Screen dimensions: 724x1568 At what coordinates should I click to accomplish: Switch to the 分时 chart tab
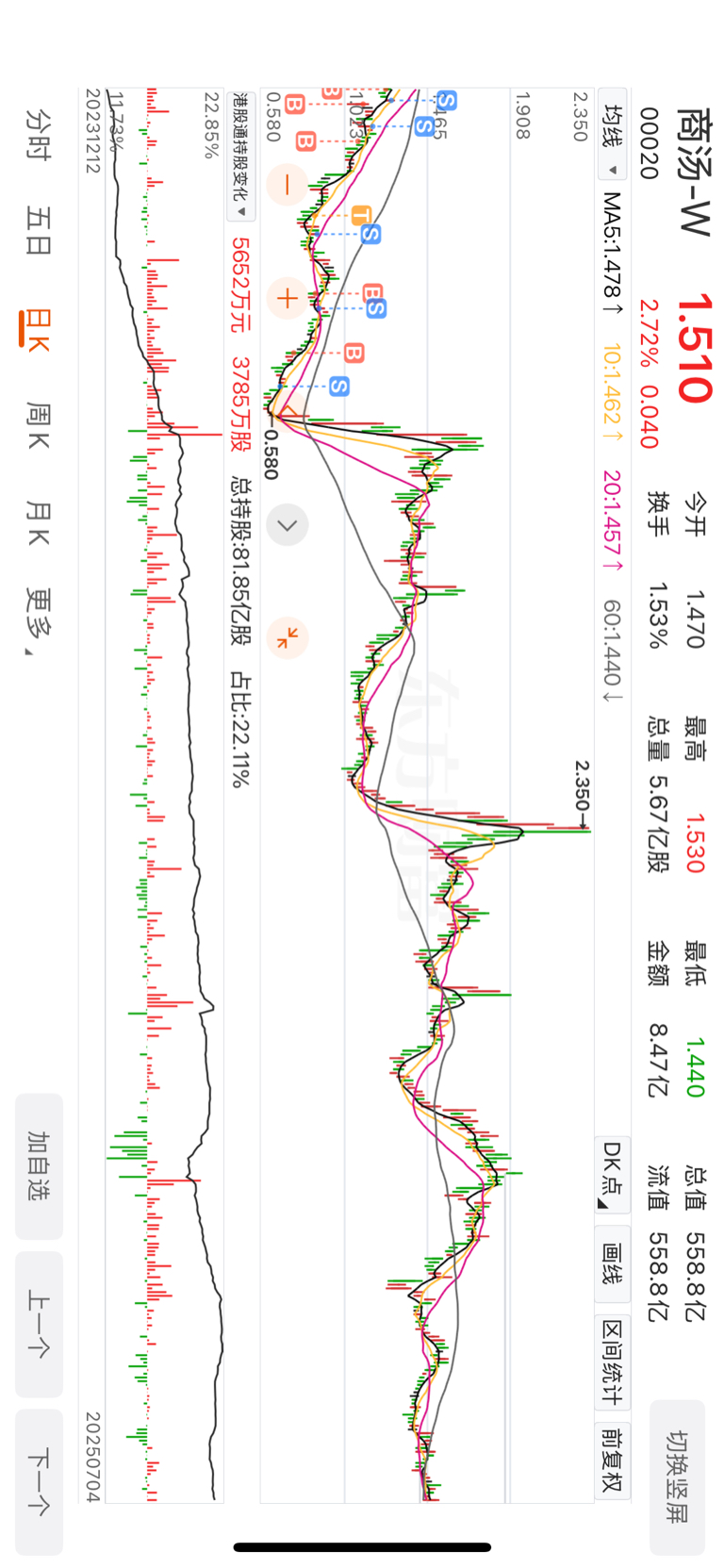point(38,134)
